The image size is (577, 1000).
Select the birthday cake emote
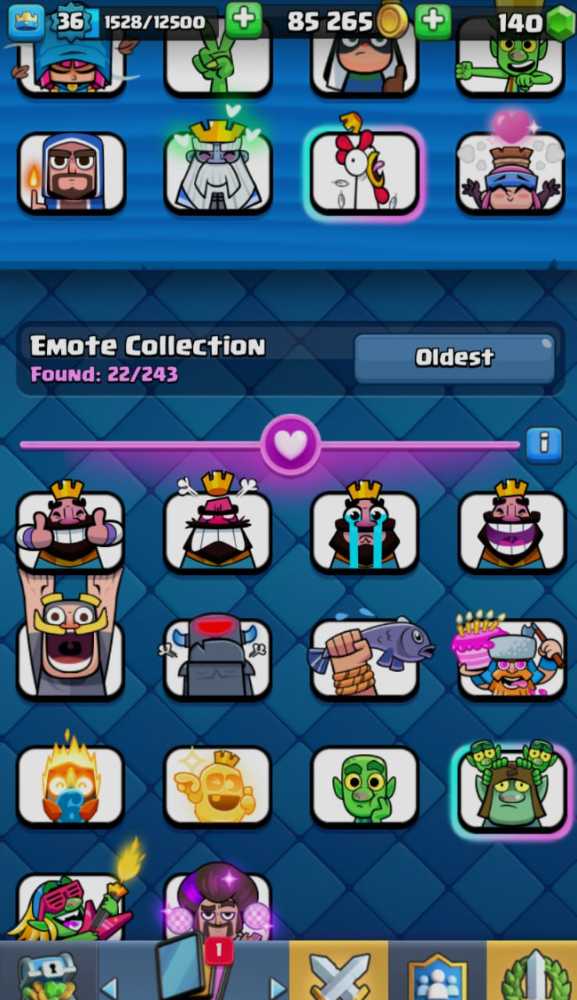coord(510,656)
